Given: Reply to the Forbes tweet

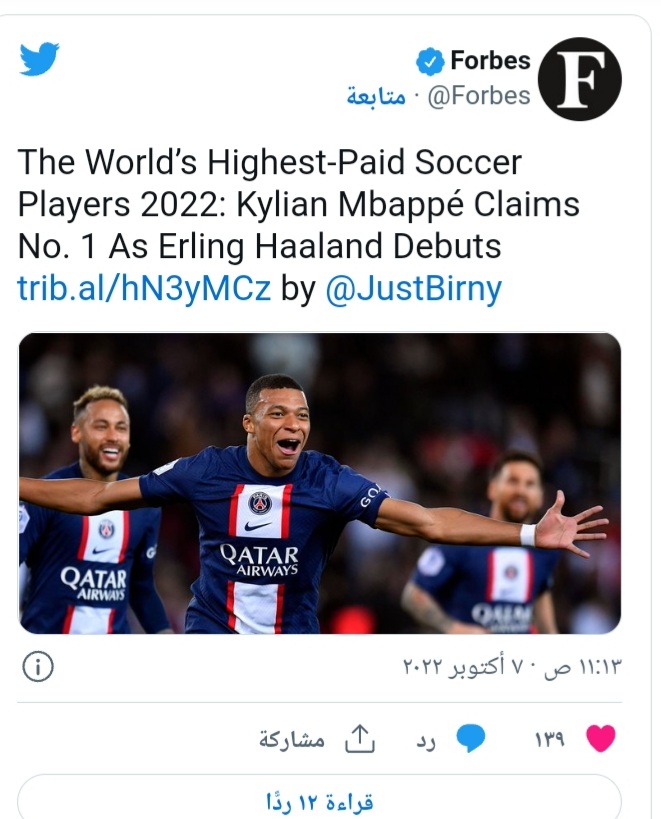Looking at the screenshot, I should click(470, 739).
